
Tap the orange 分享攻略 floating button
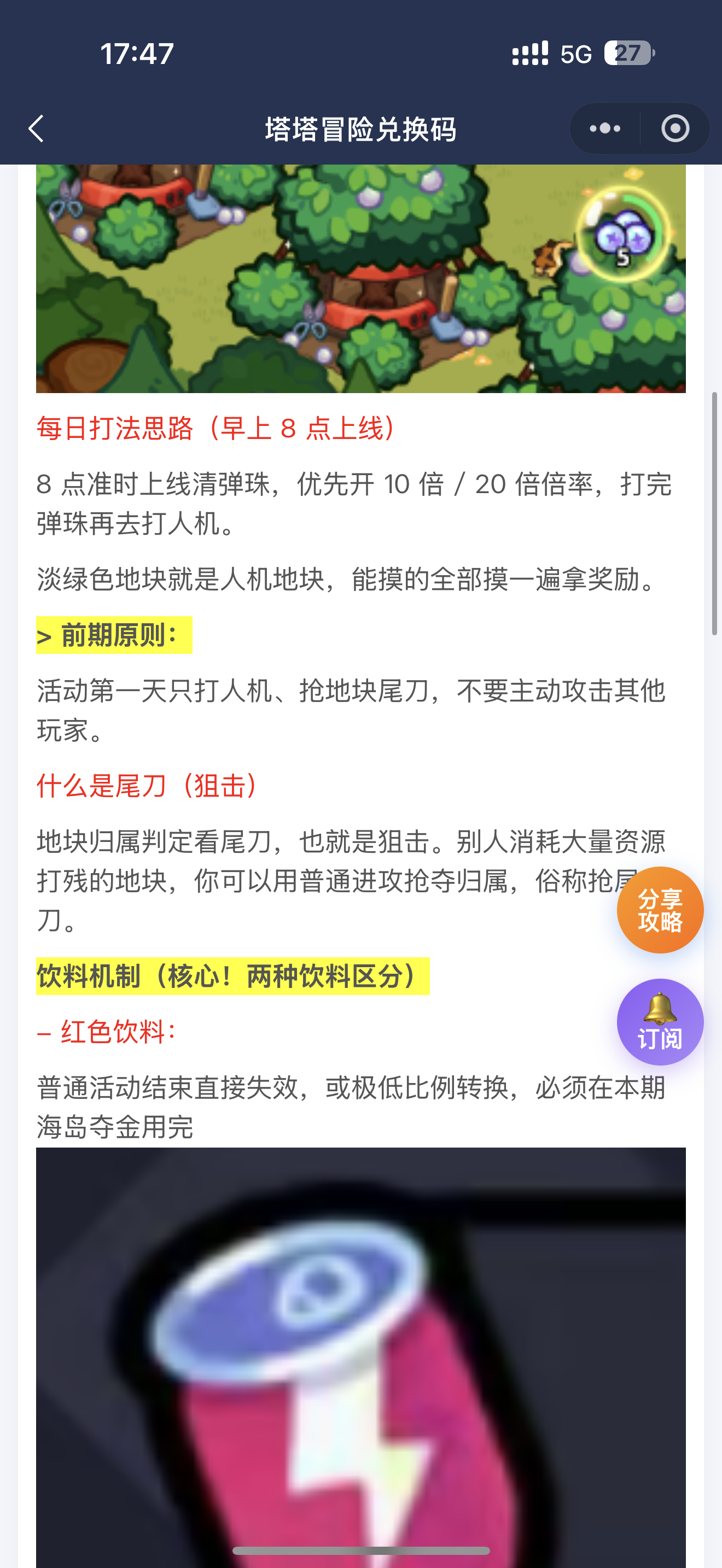coord(660,909)
